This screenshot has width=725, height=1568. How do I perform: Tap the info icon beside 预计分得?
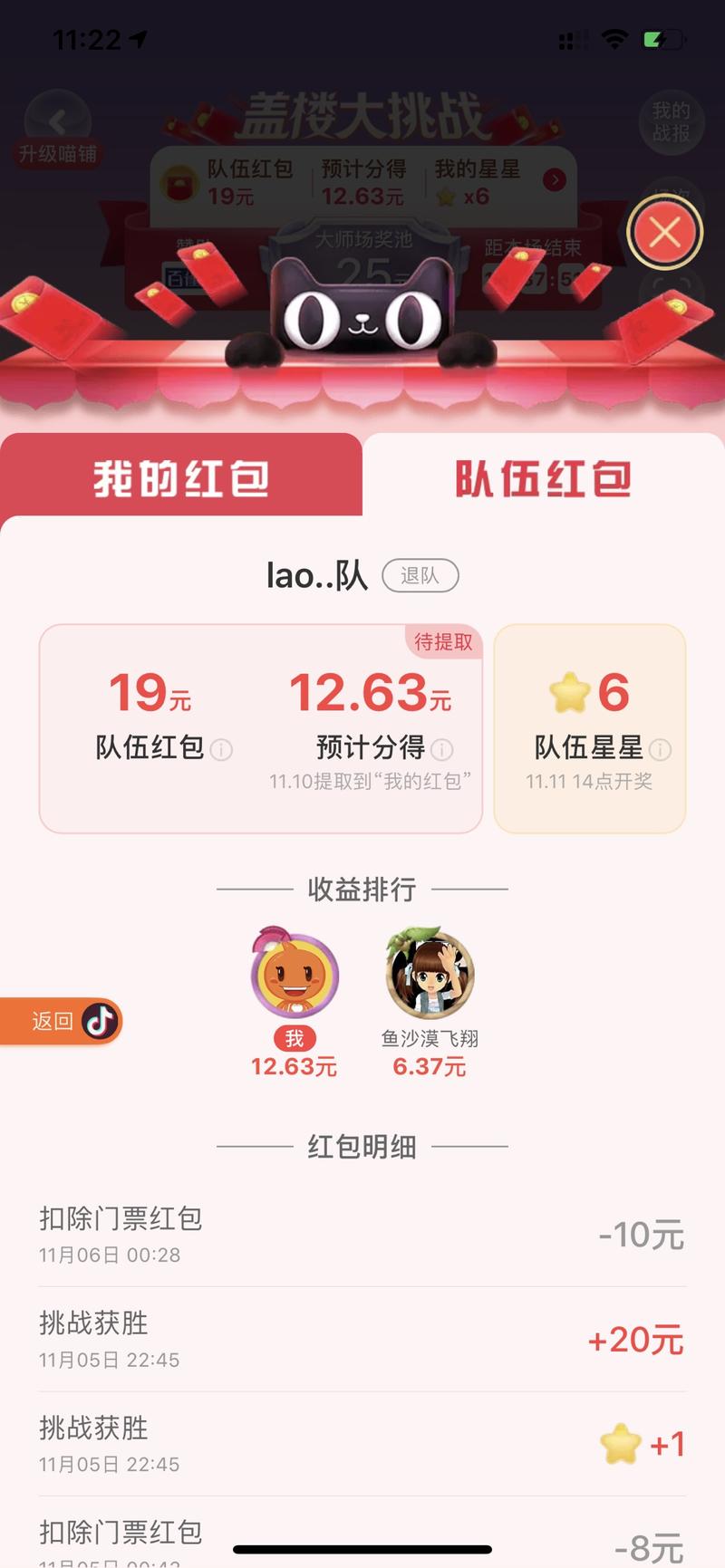[x=442, y=749]
